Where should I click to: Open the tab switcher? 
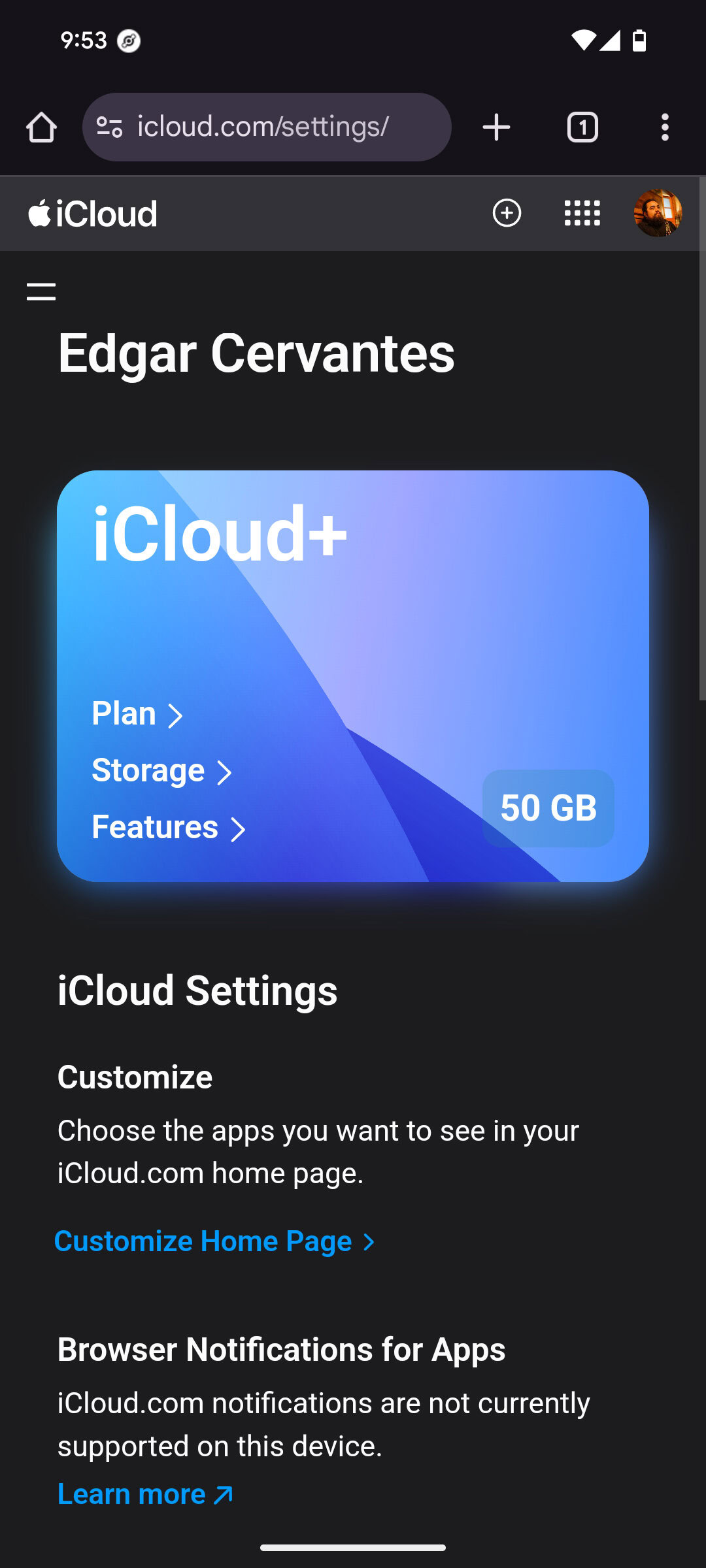pyautogui.click(x=582, y=127)
